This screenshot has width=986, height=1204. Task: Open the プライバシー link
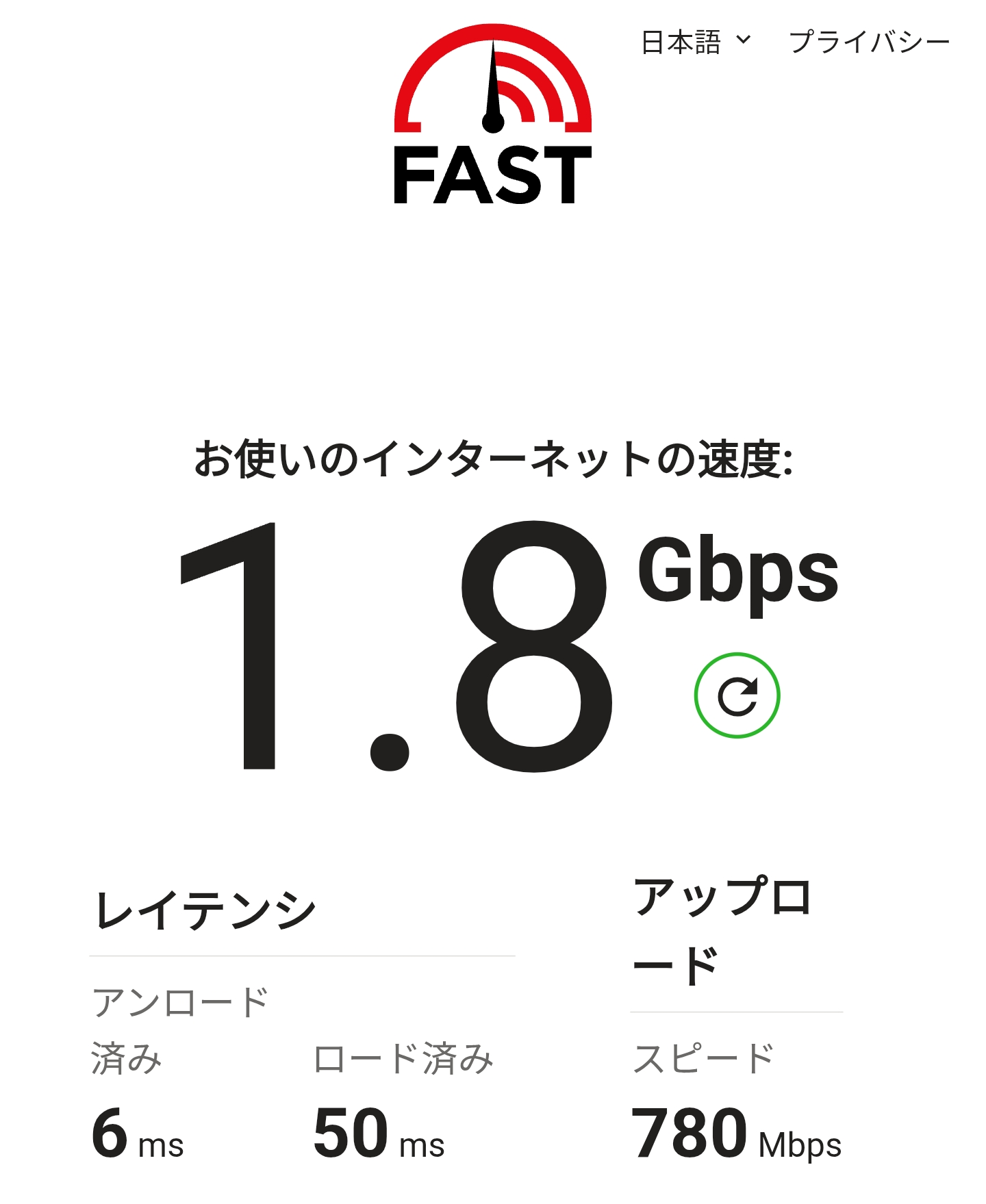[869, 42]
